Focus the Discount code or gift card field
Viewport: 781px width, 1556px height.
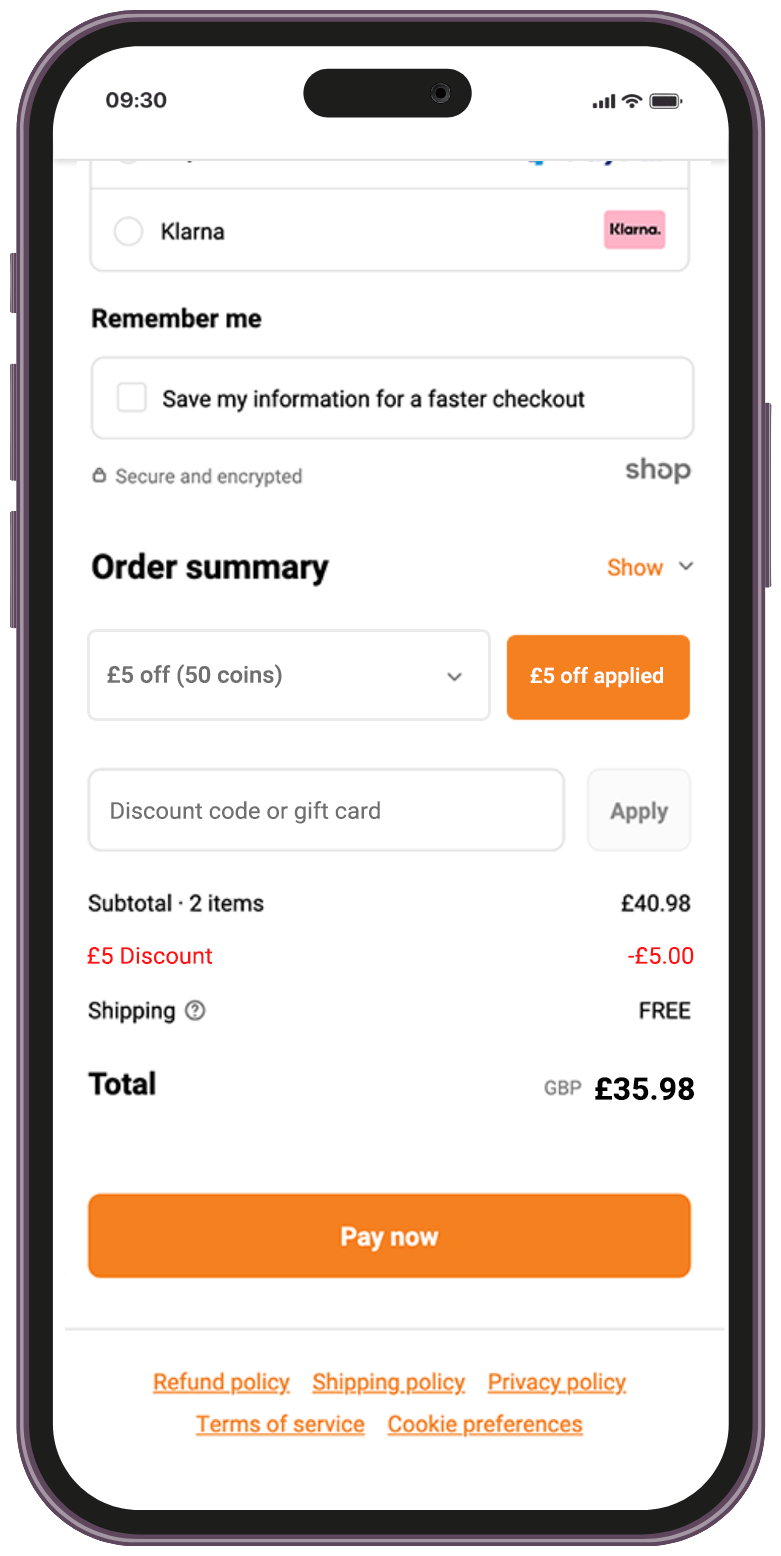tap(326, 810)
